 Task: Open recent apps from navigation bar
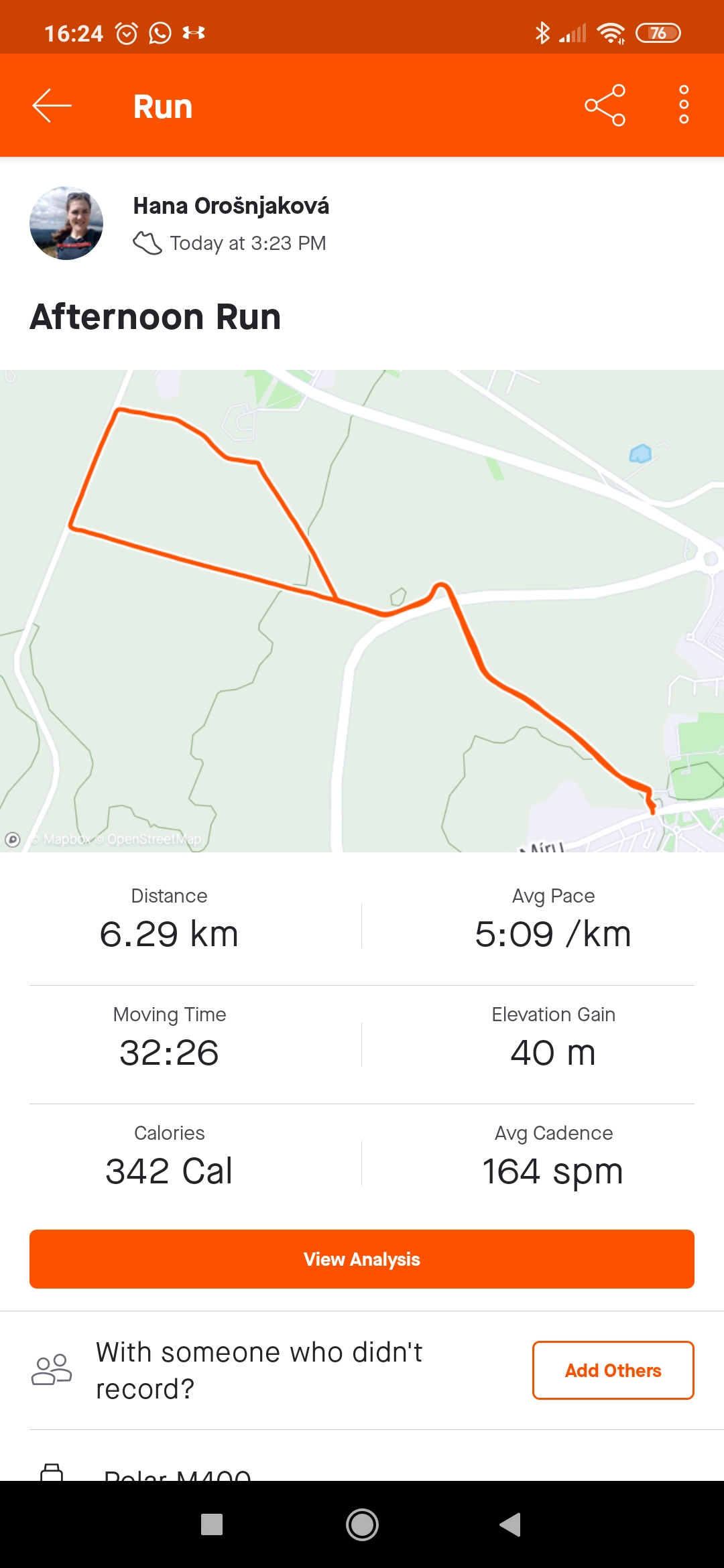click(212, 1524)
